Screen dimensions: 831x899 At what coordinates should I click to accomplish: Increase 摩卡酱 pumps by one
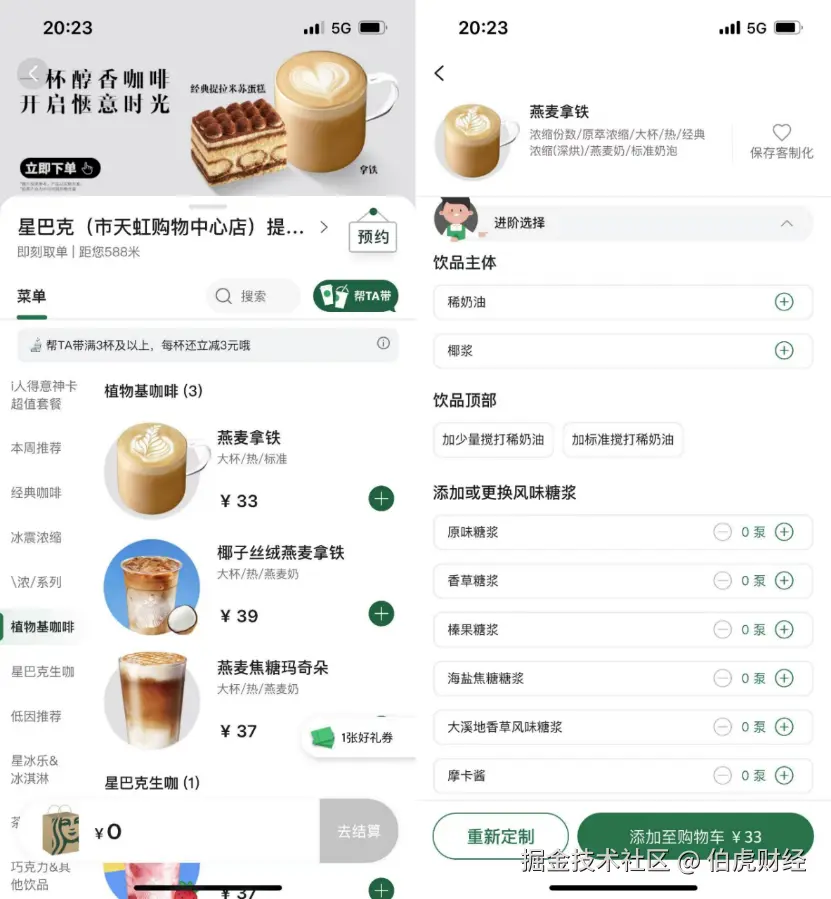784,776
